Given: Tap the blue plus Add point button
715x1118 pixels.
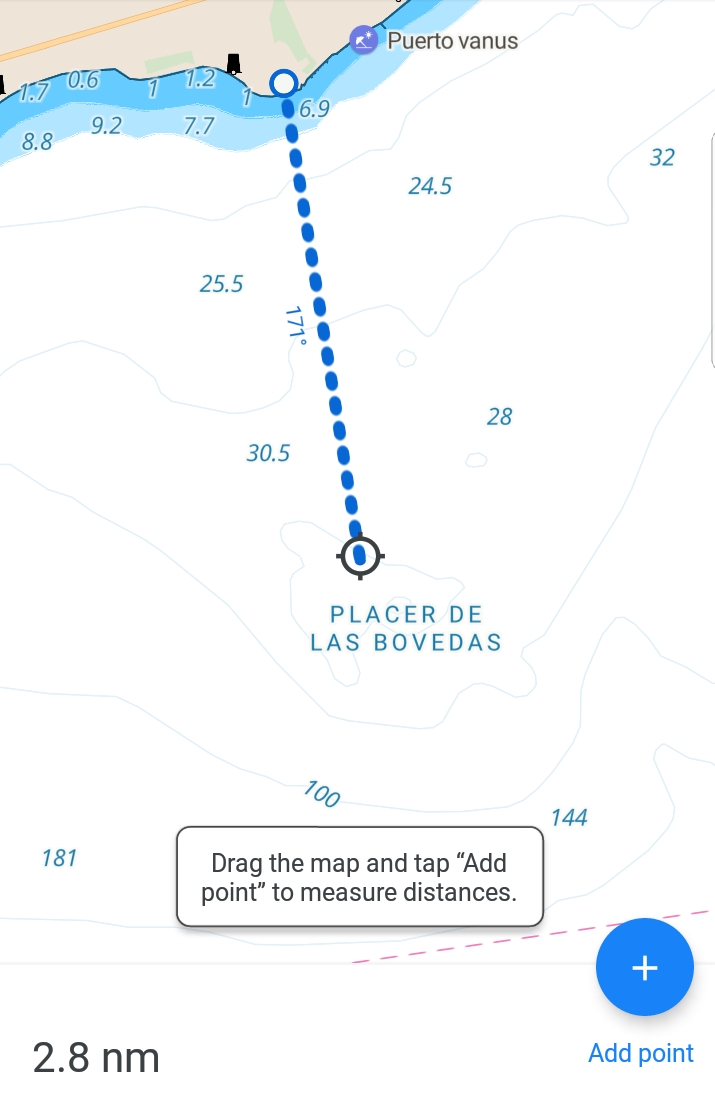Looking at the screenshot, I should click(644, 967).
